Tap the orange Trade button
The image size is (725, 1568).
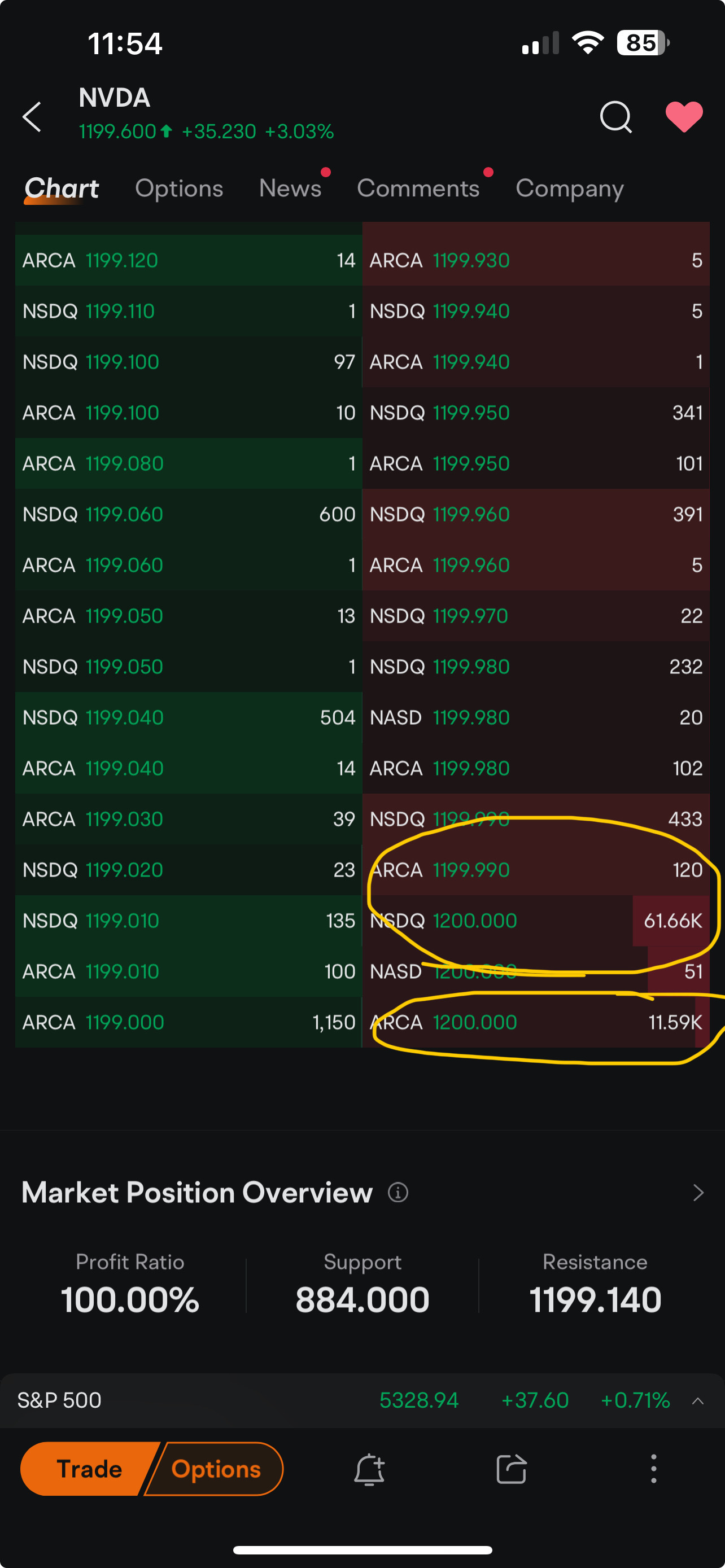[x=89, y=1469]
